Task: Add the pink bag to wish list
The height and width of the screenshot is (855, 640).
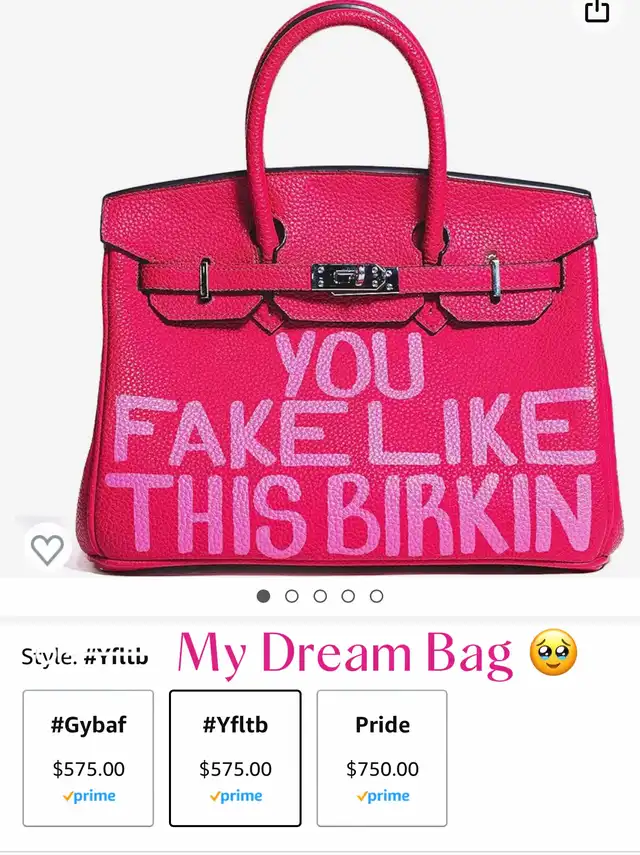Action: pyautogui.click(x=47, y=549)
